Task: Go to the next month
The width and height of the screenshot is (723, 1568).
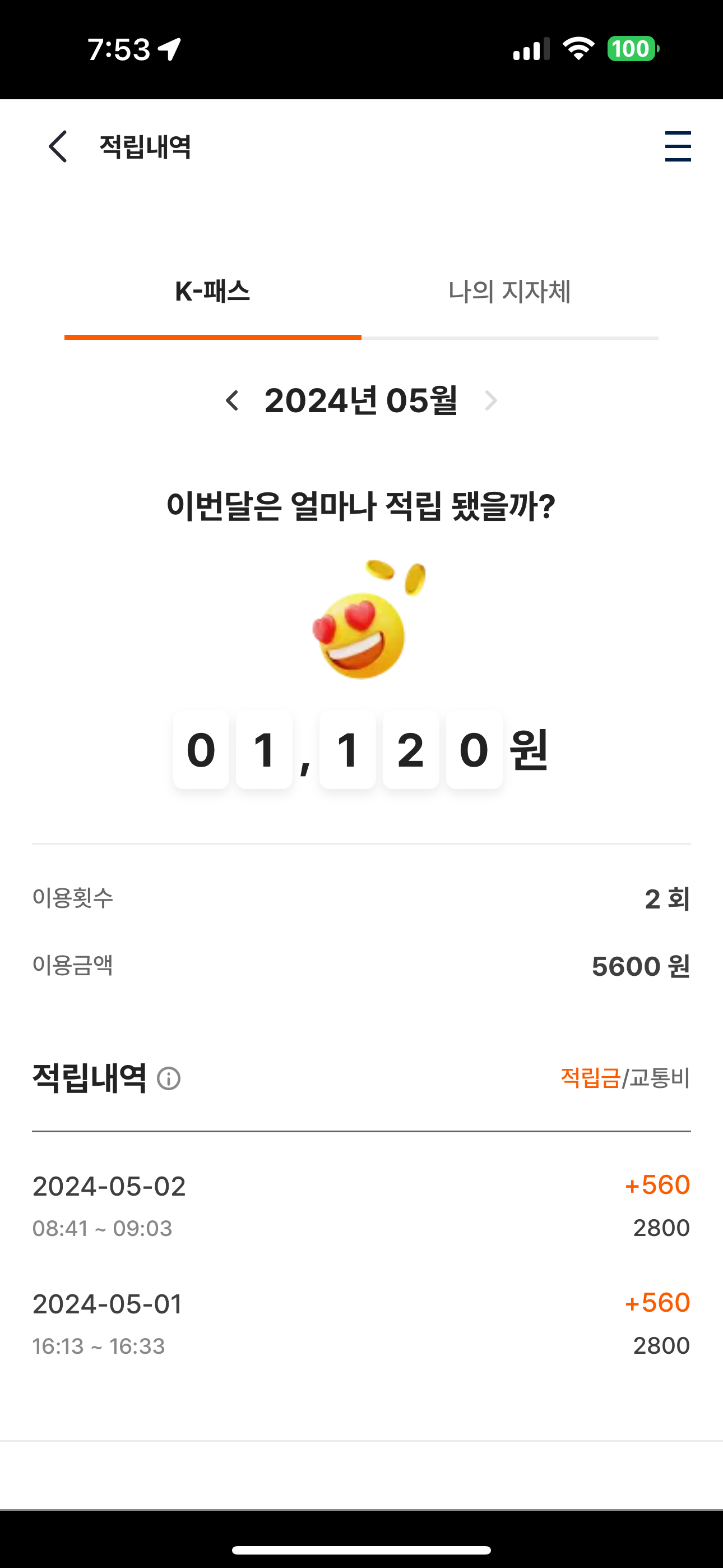Action: coord(490,400)
